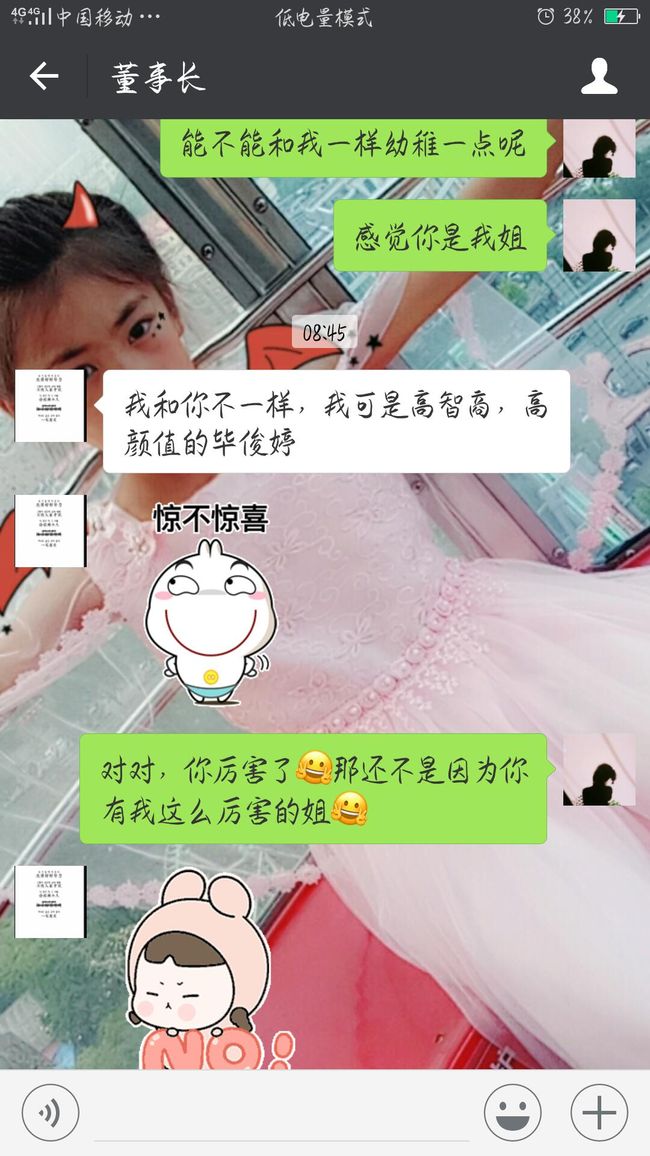Open the plus attachment menu

point(599,1113)
